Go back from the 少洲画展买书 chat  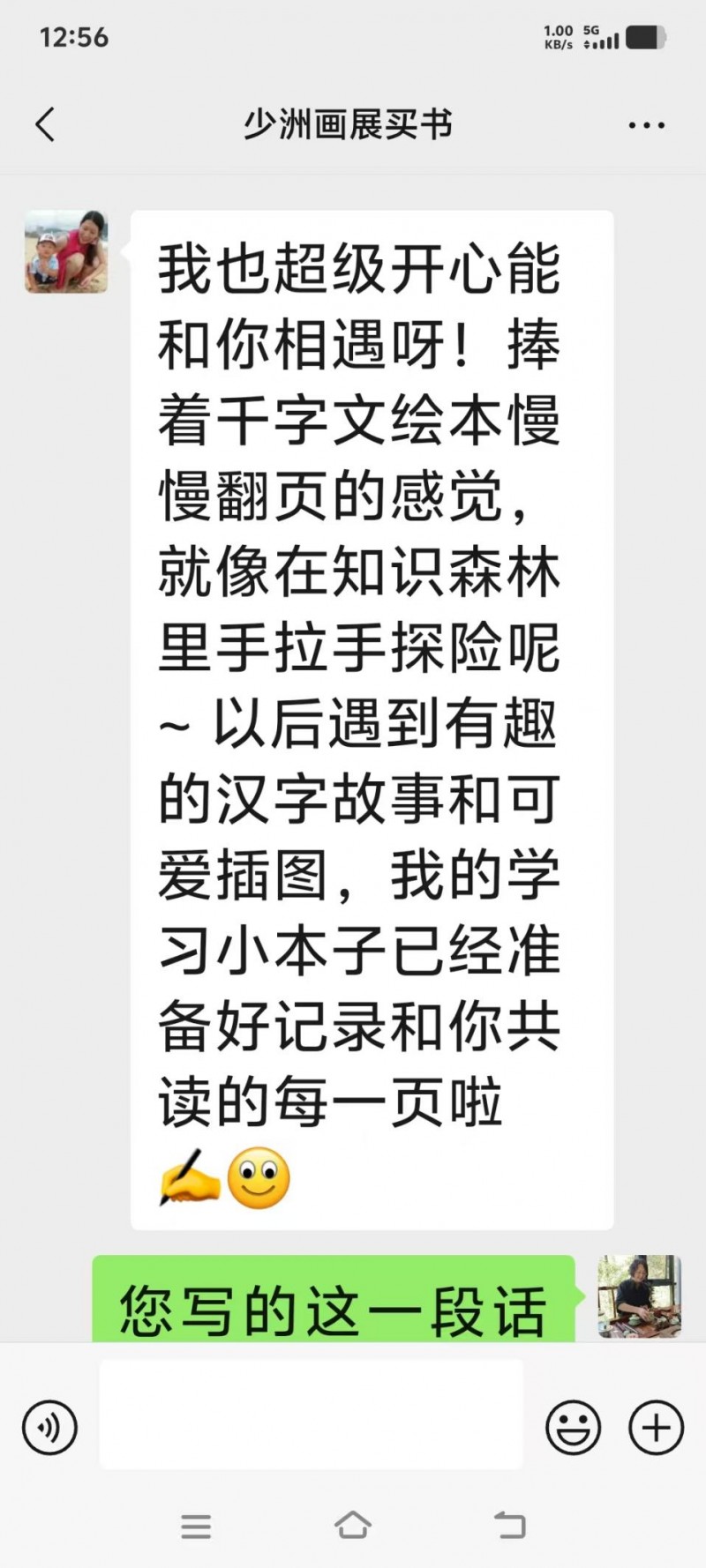pos(46,124)
